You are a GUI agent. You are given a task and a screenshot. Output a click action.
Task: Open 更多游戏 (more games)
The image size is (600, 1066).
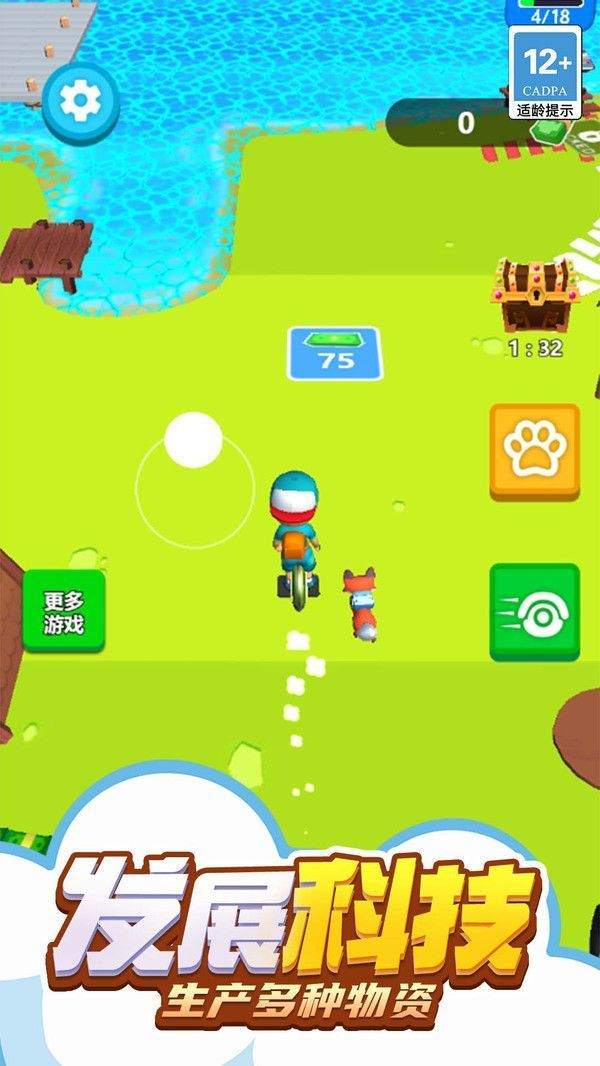click(63, 611)
